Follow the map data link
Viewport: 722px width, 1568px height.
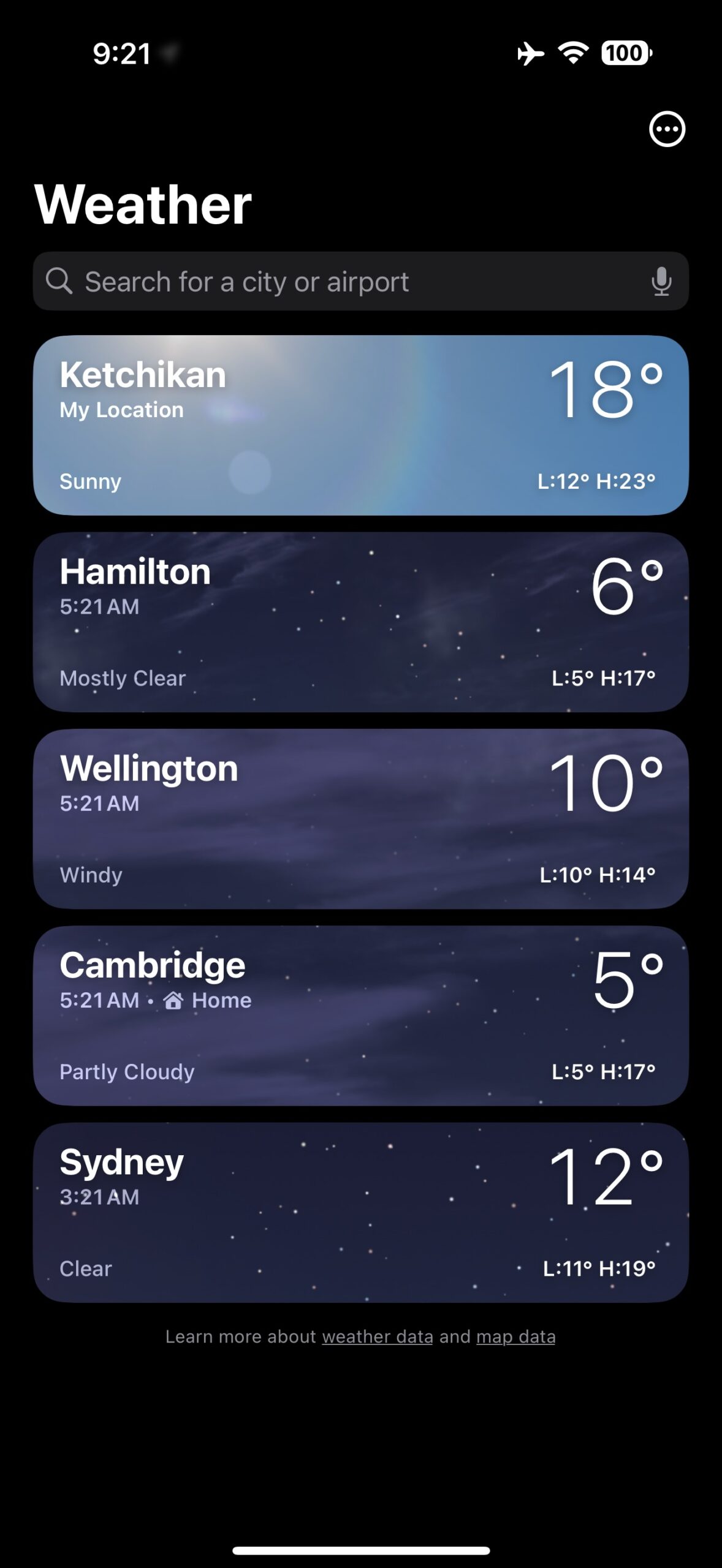[x=515, y=1336]
